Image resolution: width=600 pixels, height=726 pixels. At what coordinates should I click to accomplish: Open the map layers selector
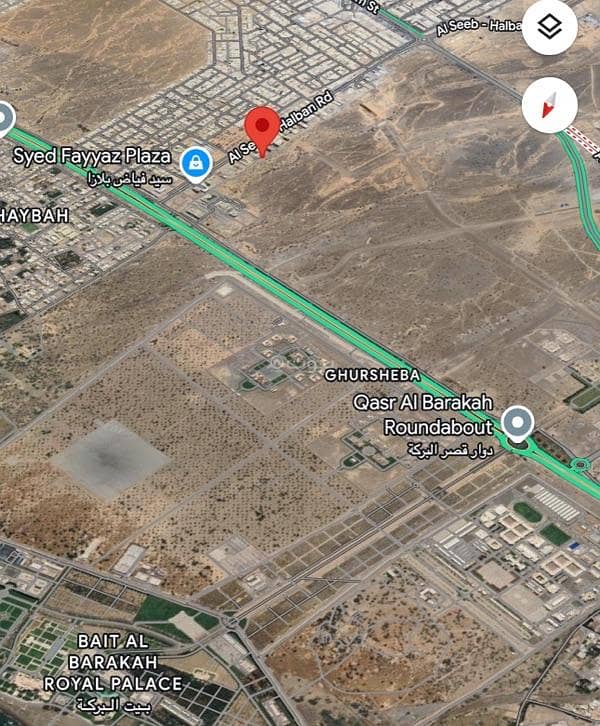pyautogui.click(x=549, y=27)
